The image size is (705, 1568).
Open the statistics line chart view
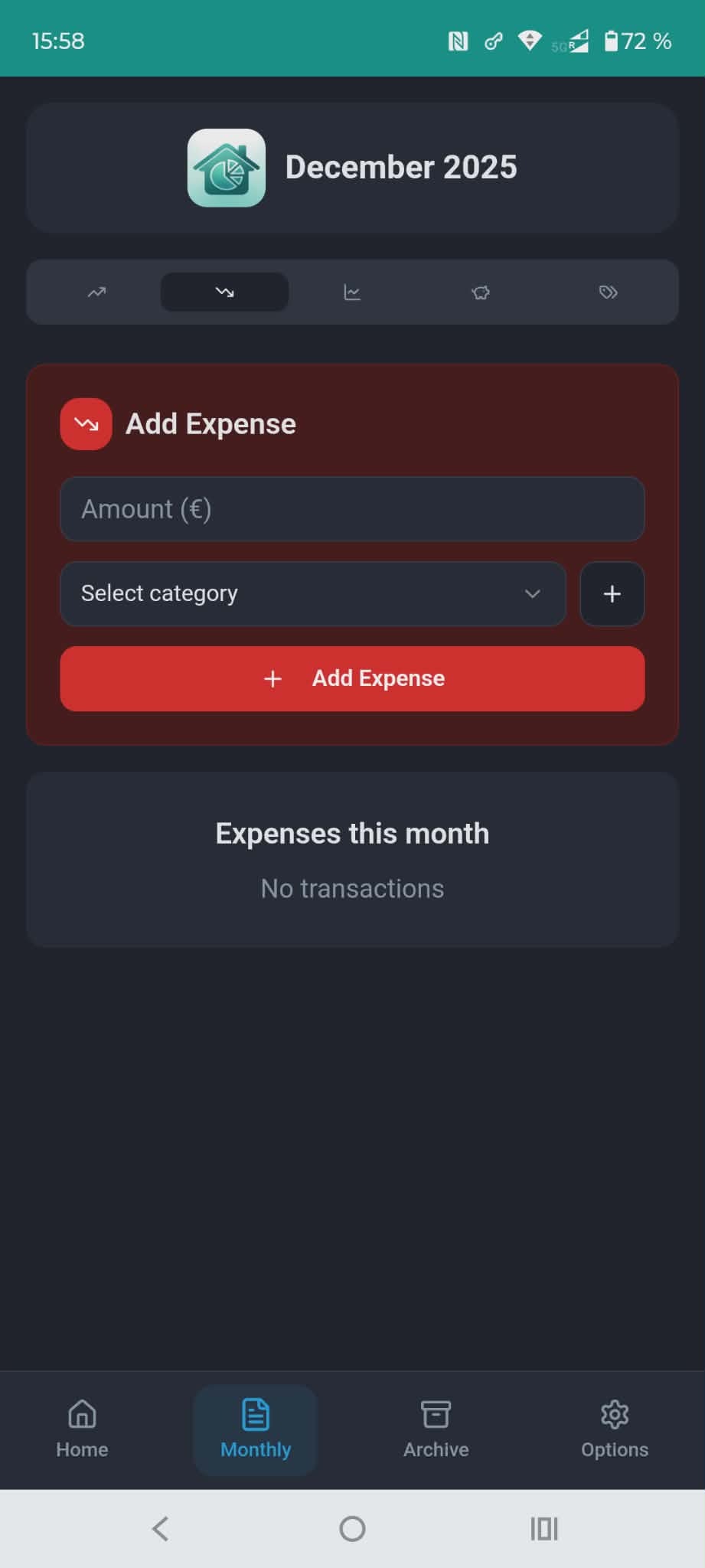pyautogui.click(x=352, y=292)
